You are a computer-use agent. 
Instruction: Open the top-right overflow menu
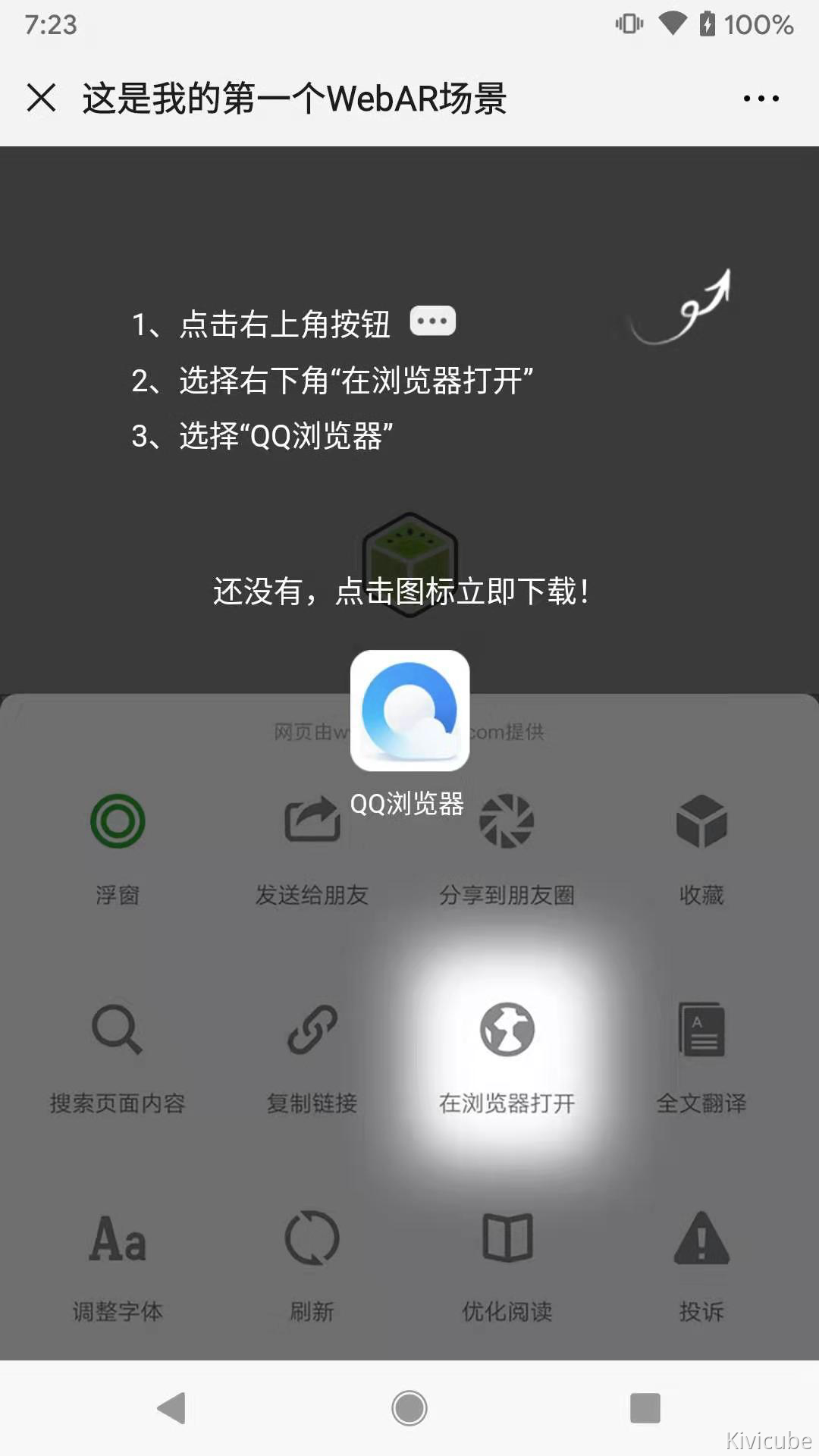pyautogui.click(x=761, y=99)
